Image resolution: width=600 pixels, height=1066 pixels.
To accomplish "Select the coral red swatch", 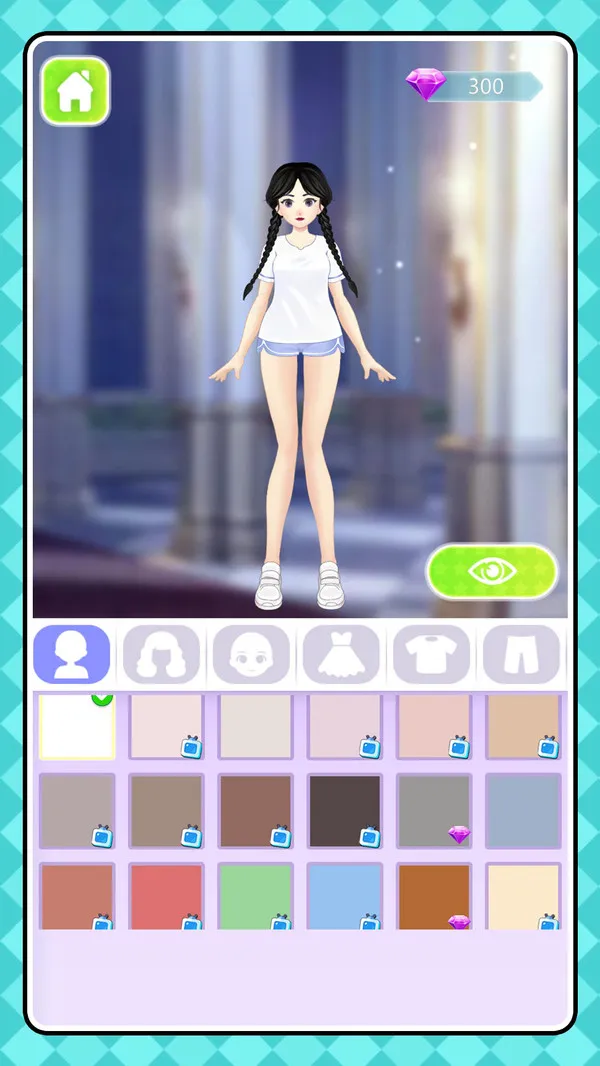I will [x=165, y=895].
